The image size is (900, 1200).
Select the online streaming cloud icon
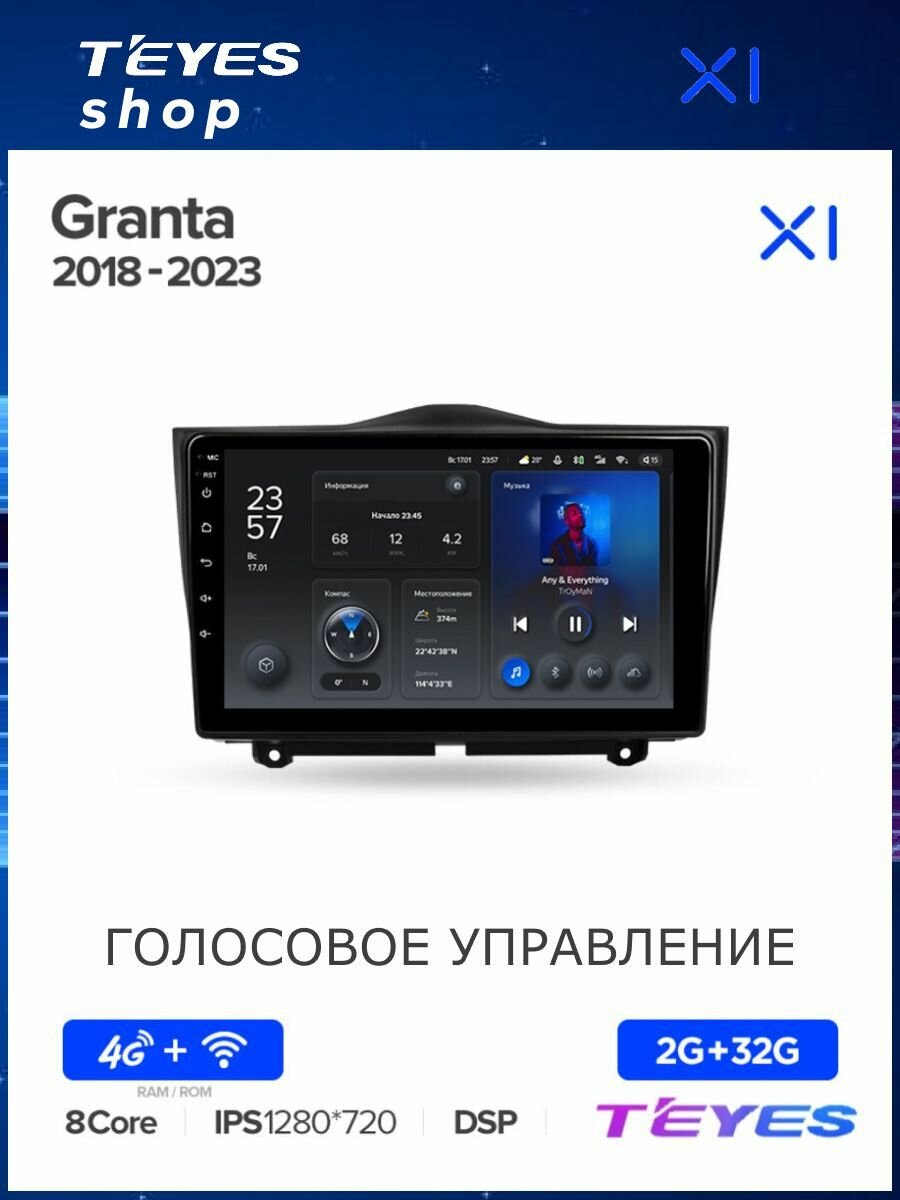pos(634,672)
